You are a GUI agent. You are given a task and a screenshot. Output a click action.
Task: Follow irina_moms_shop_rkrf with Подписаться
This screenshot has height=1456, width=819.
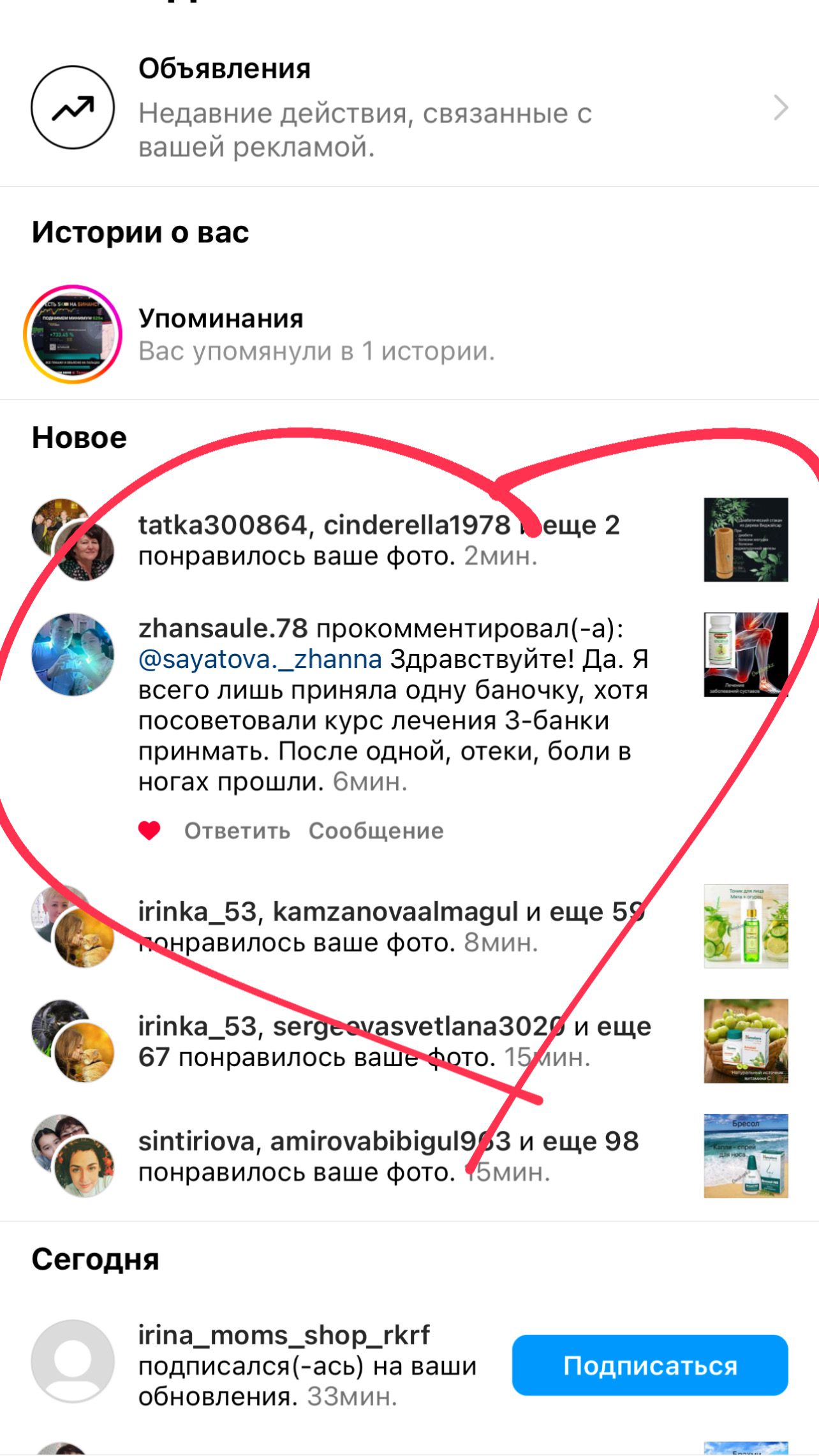coord(649,1365)
